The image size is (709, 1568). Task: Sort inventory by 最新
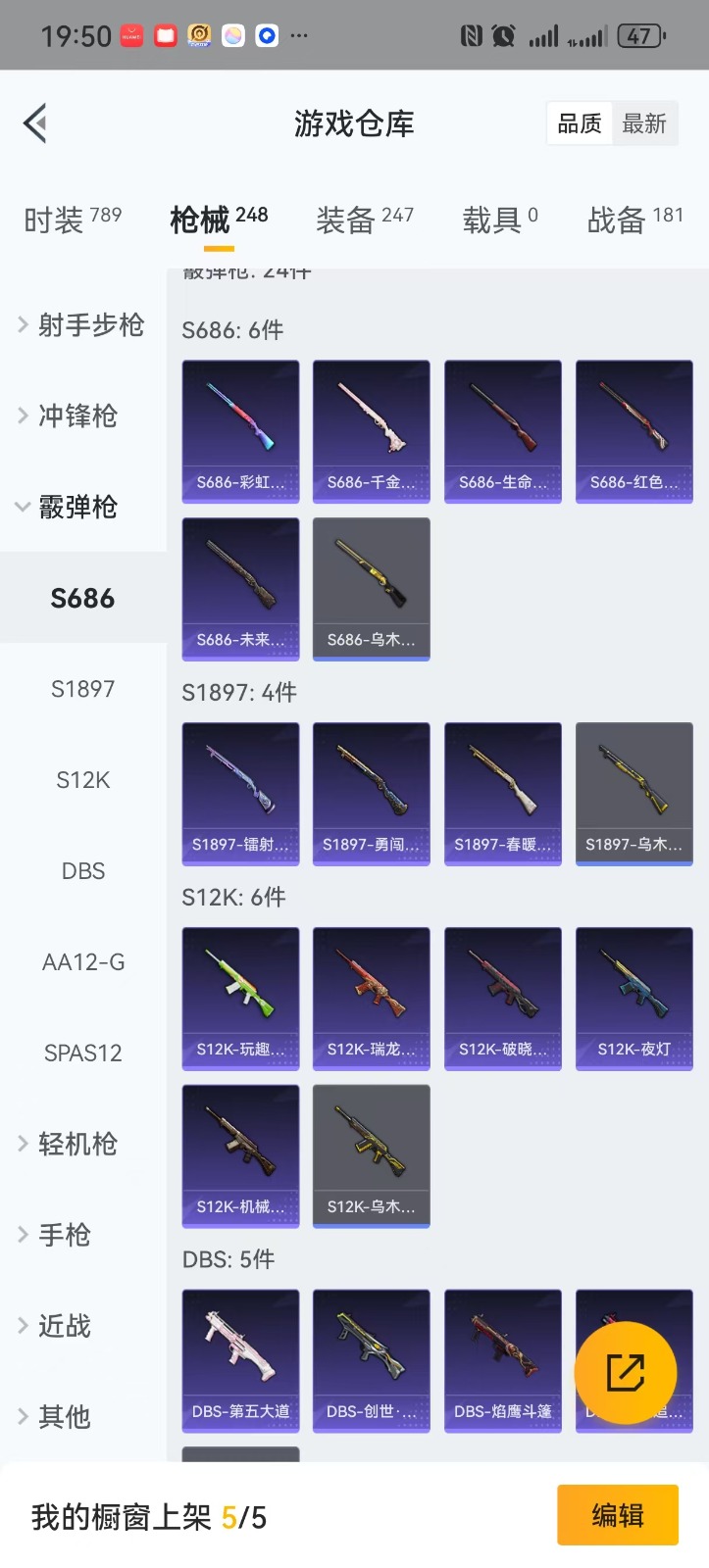644,124
